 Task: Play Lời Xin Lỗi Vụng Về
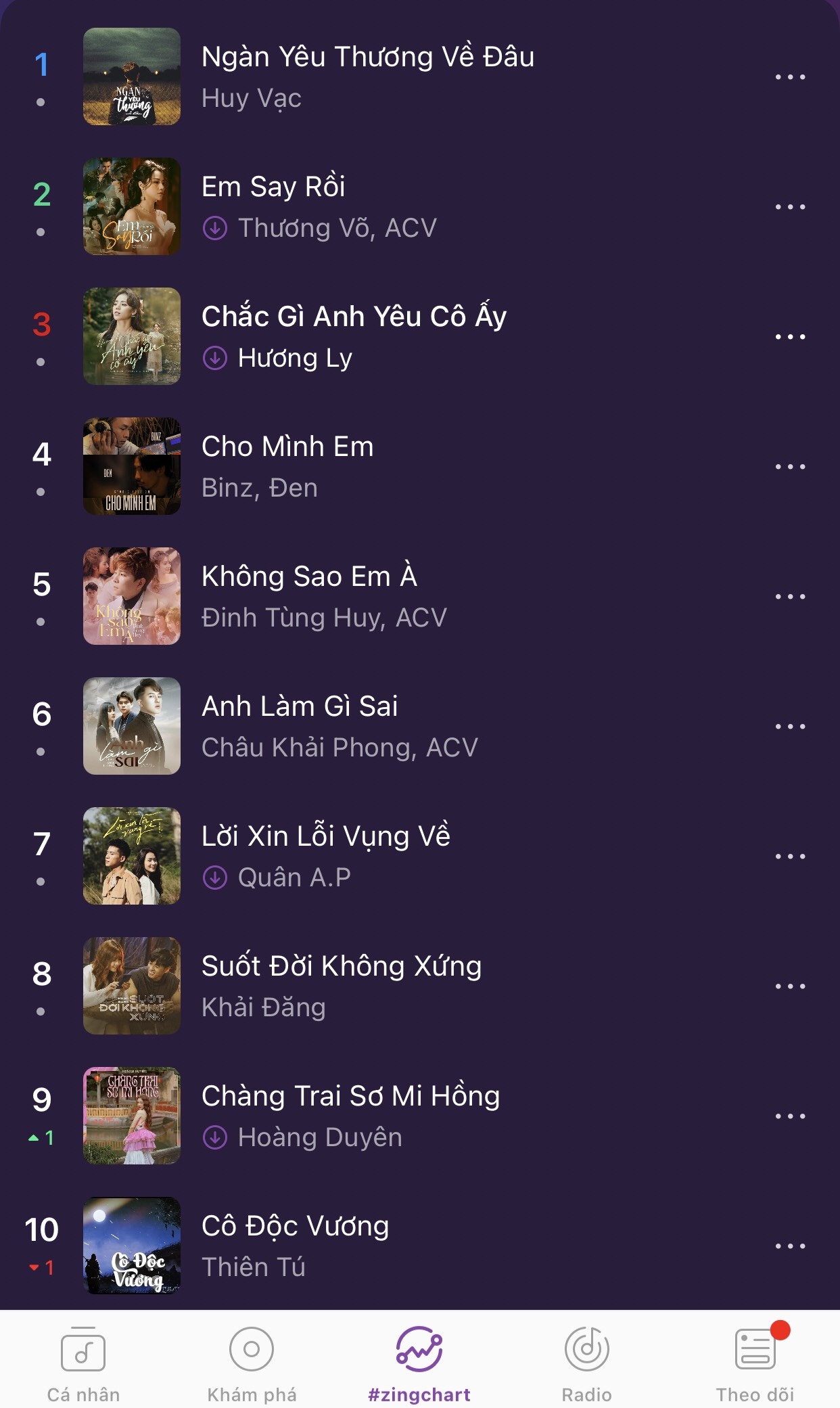tap(325, 837)
